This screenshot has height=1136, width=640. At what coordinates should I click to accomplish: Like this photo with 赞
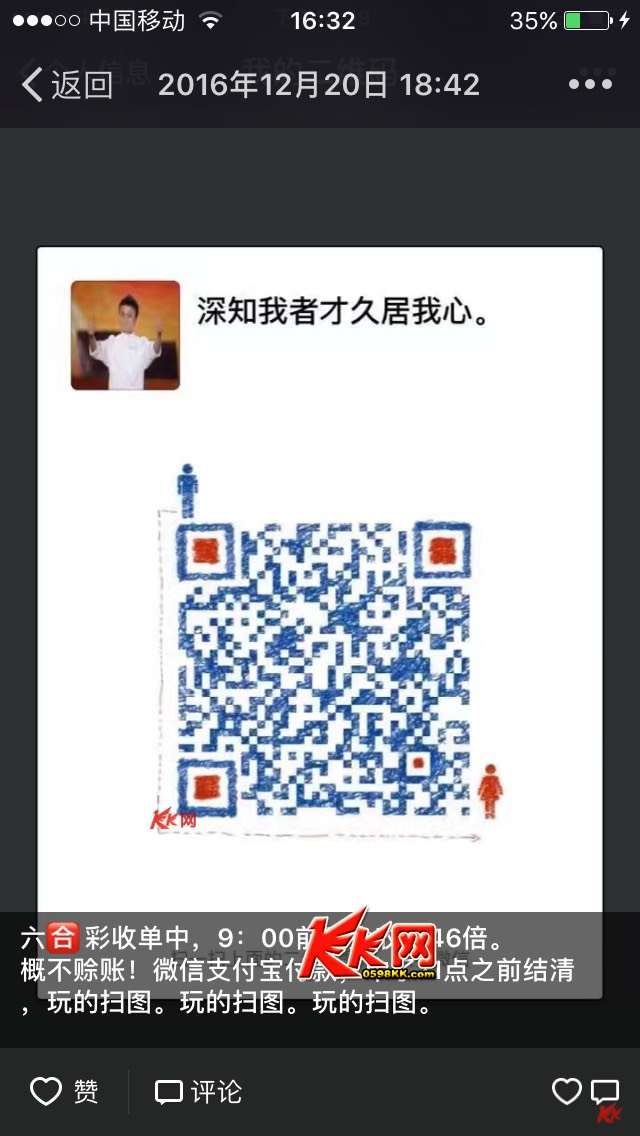tap(65, 1091)
